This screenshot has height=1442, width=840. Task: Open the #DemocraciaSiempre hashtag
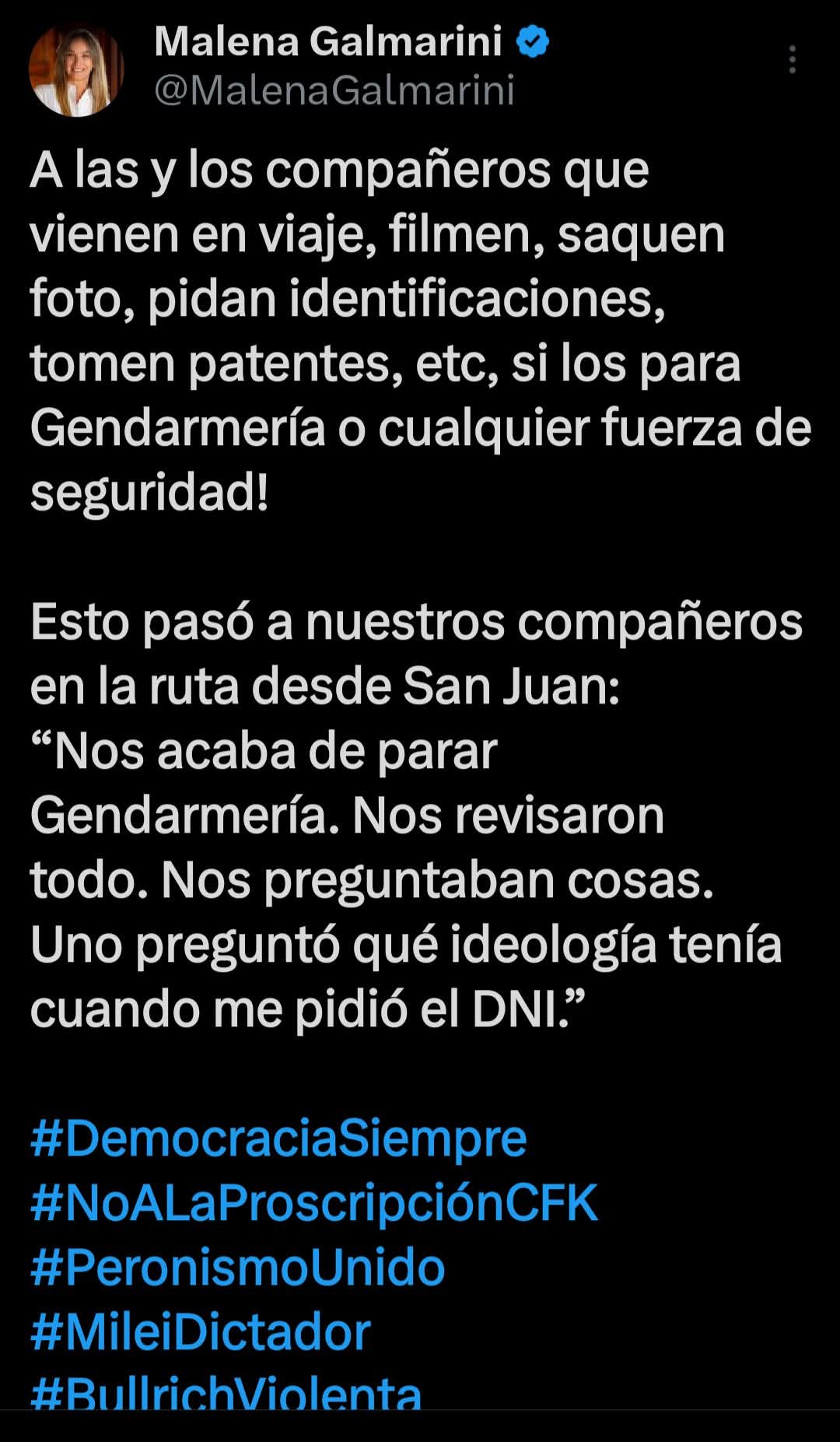point(278,1138)
